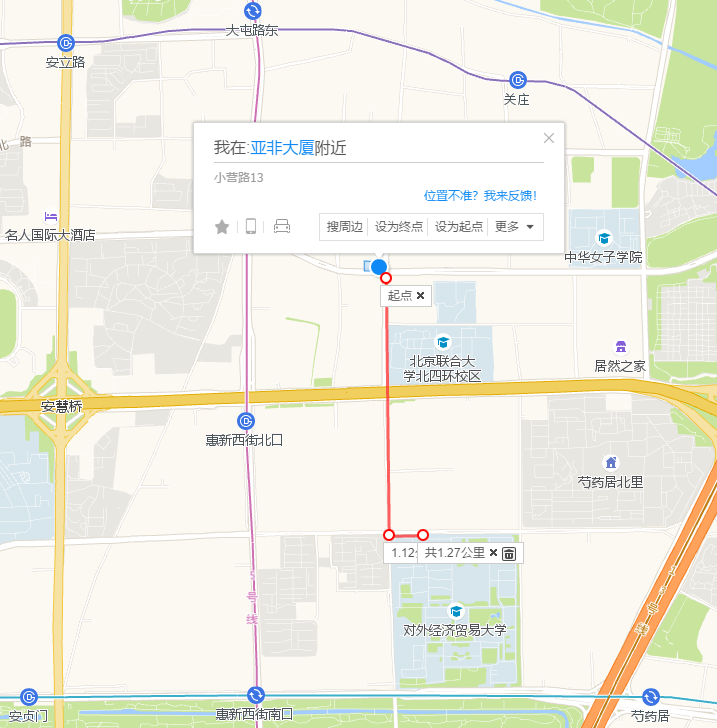Expand the 更多 dropdown
Image resolution: width=717 pixels, height=728 pixels.
pos(516,227)
